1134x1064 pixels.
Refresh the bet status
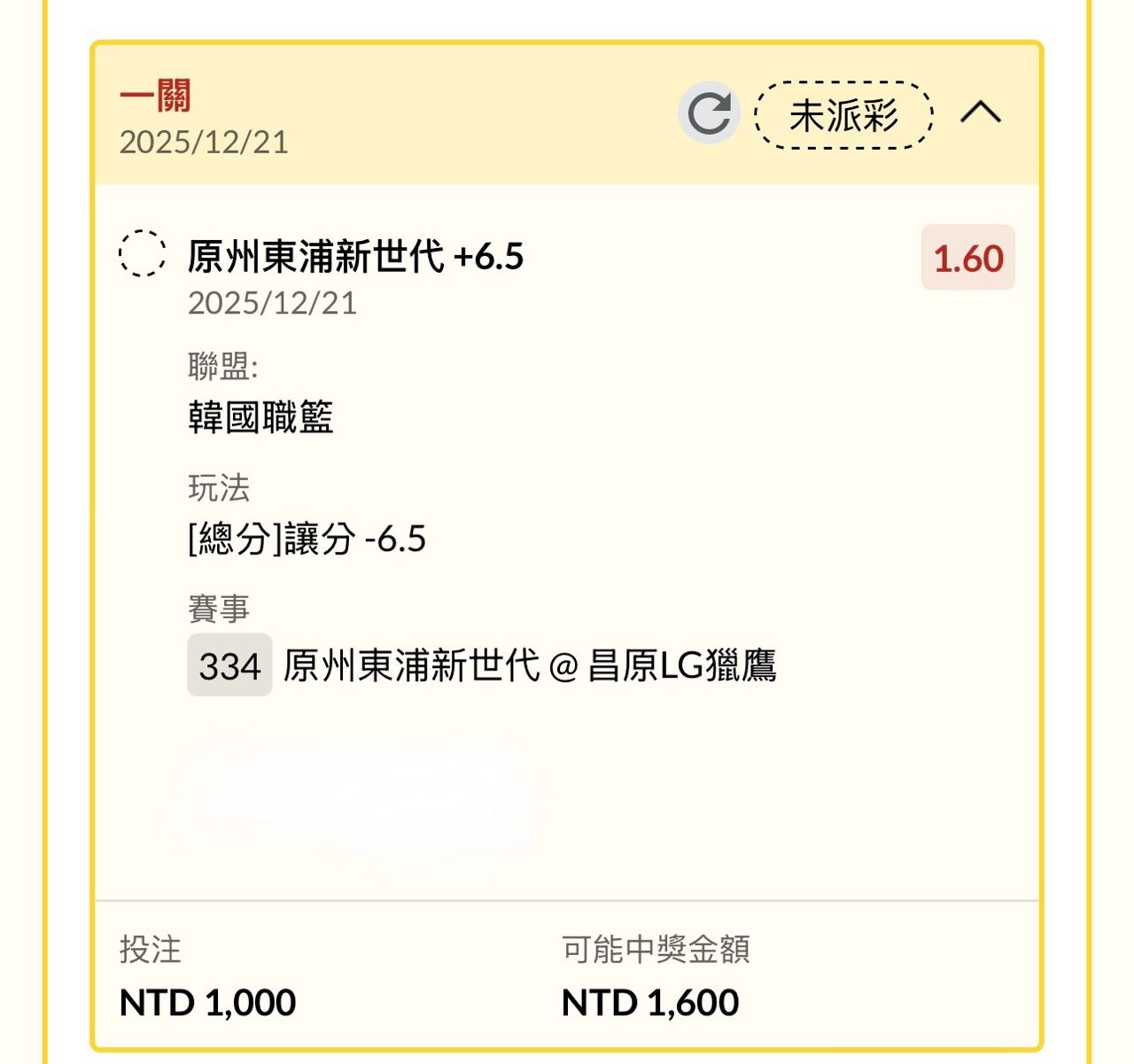point(709,113)
